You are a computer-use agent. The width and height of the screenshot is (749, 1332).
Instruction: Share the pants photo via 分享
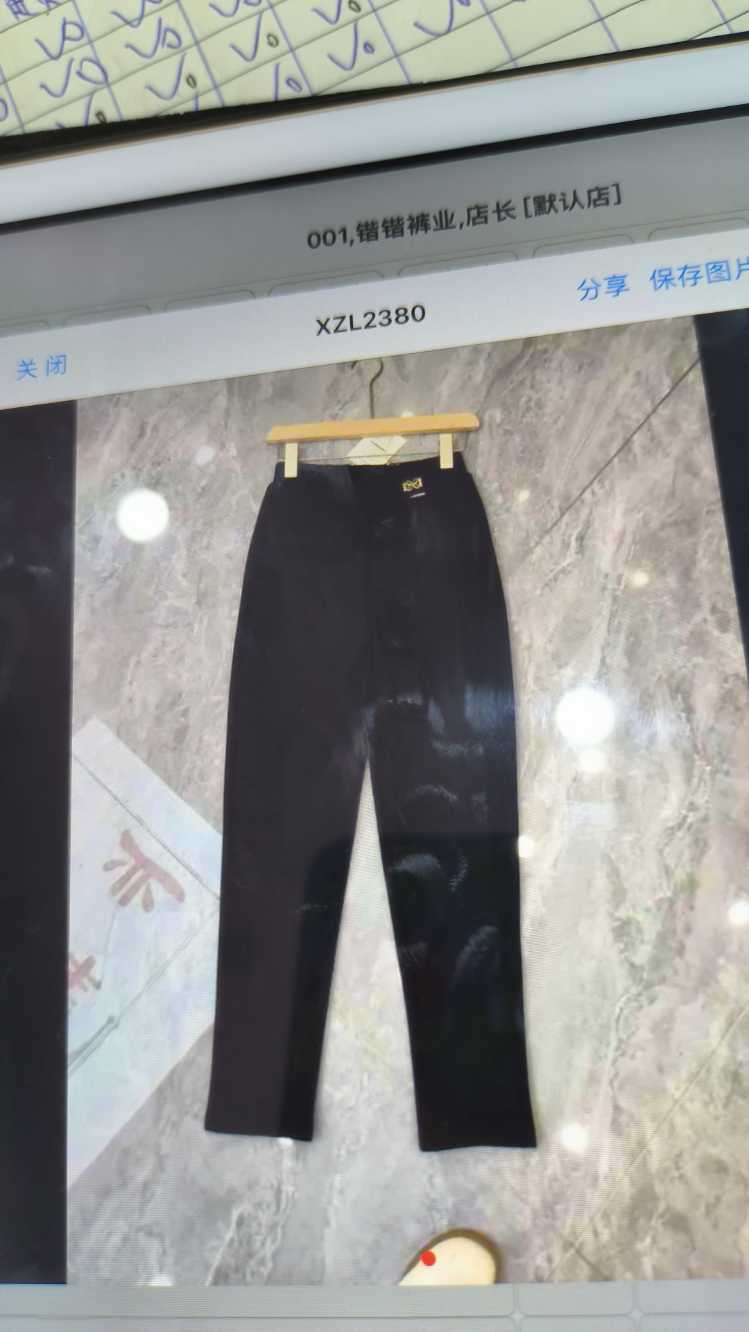point(603,288)
